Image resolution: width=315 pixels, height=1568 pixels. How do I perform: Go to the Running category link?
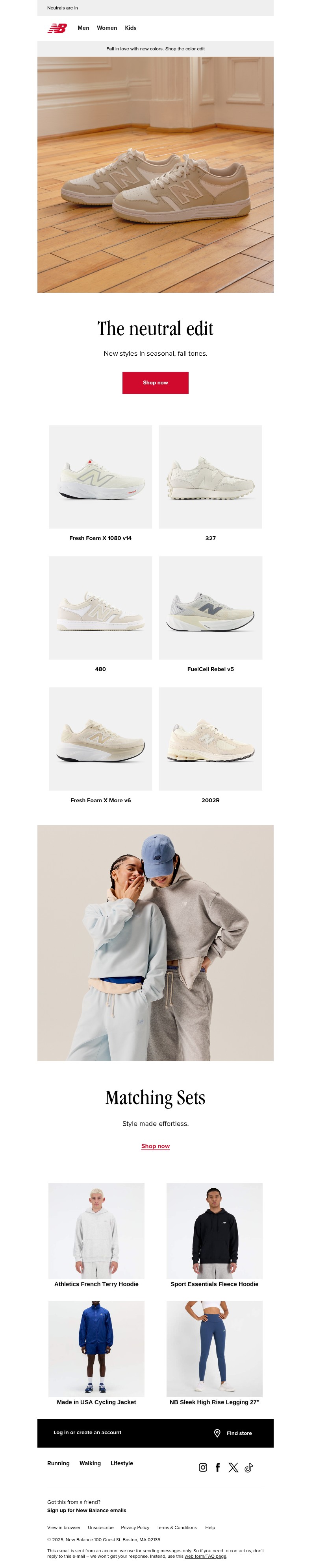pos(59,1463)
